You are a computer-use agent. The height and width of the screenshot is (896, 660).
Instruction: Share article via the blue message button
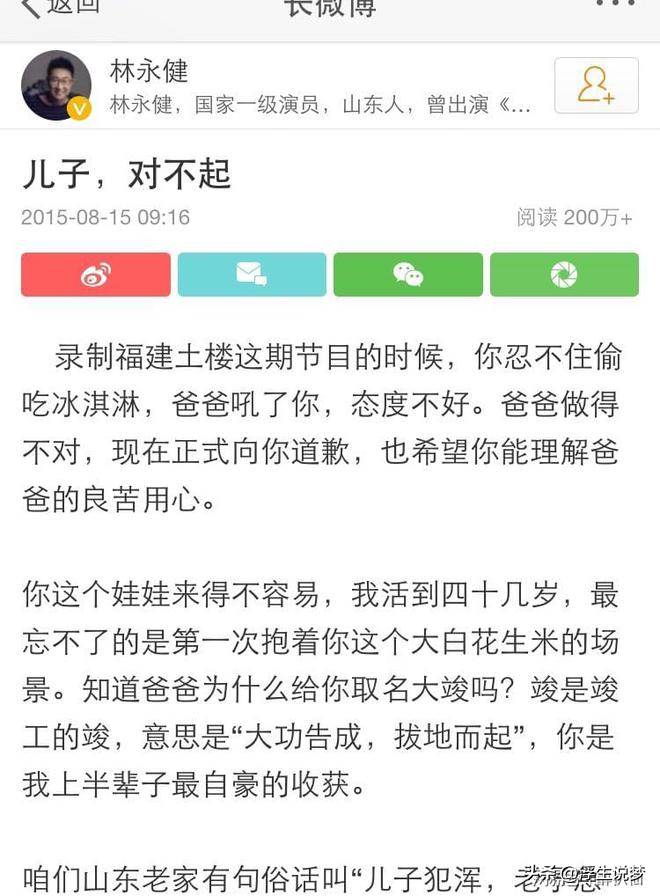click(252, 275)
